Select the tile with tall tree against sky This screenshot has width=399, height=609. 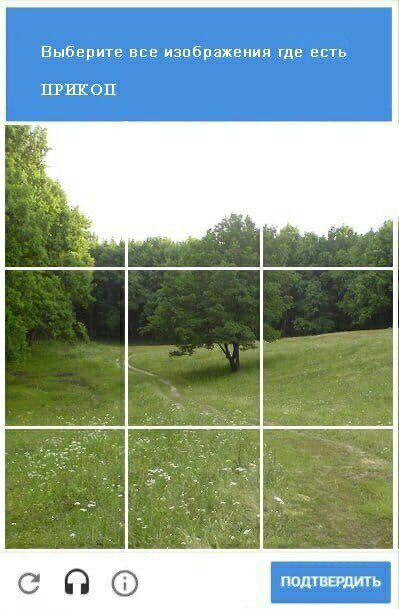pos(65,195)
